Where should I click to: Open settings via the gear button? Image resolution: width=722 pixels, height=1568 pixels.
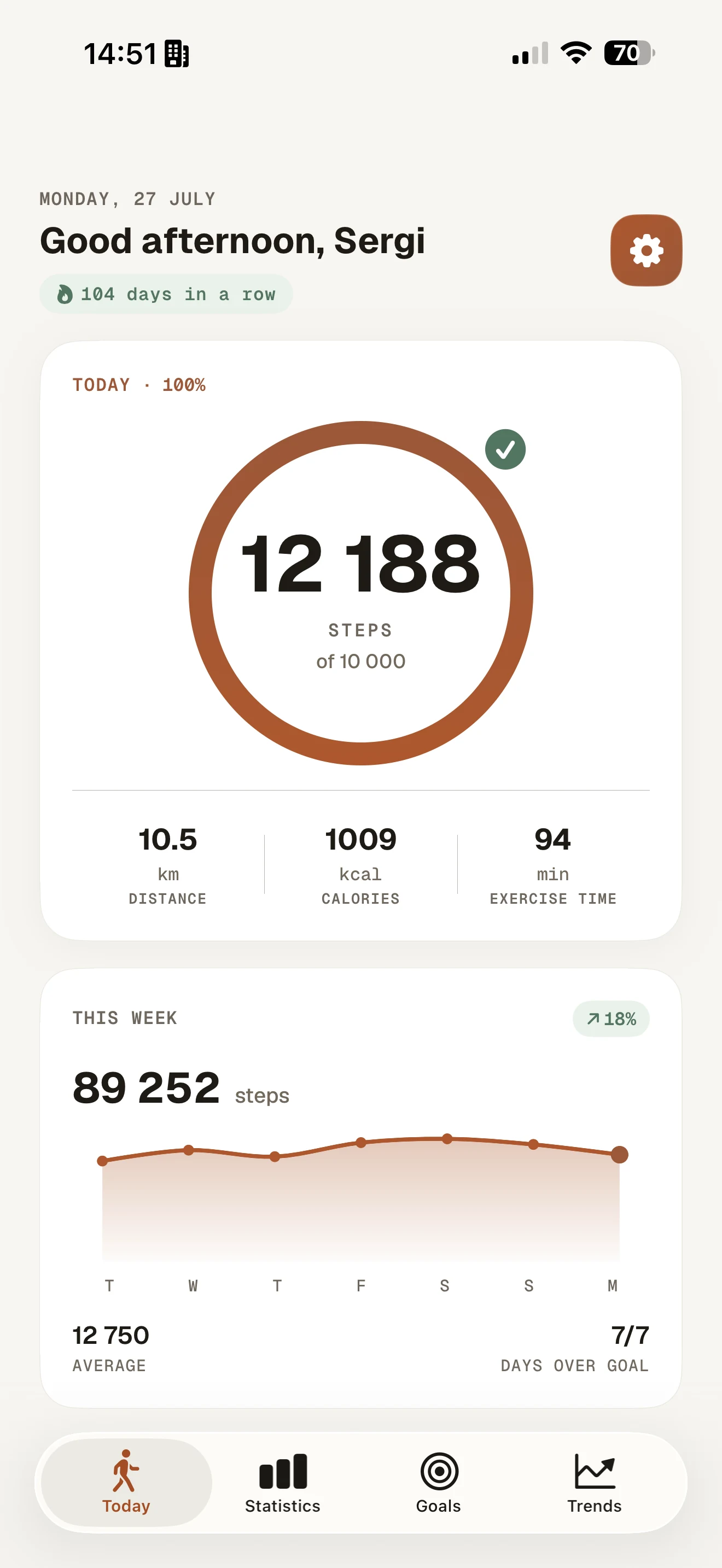[646, 250]
